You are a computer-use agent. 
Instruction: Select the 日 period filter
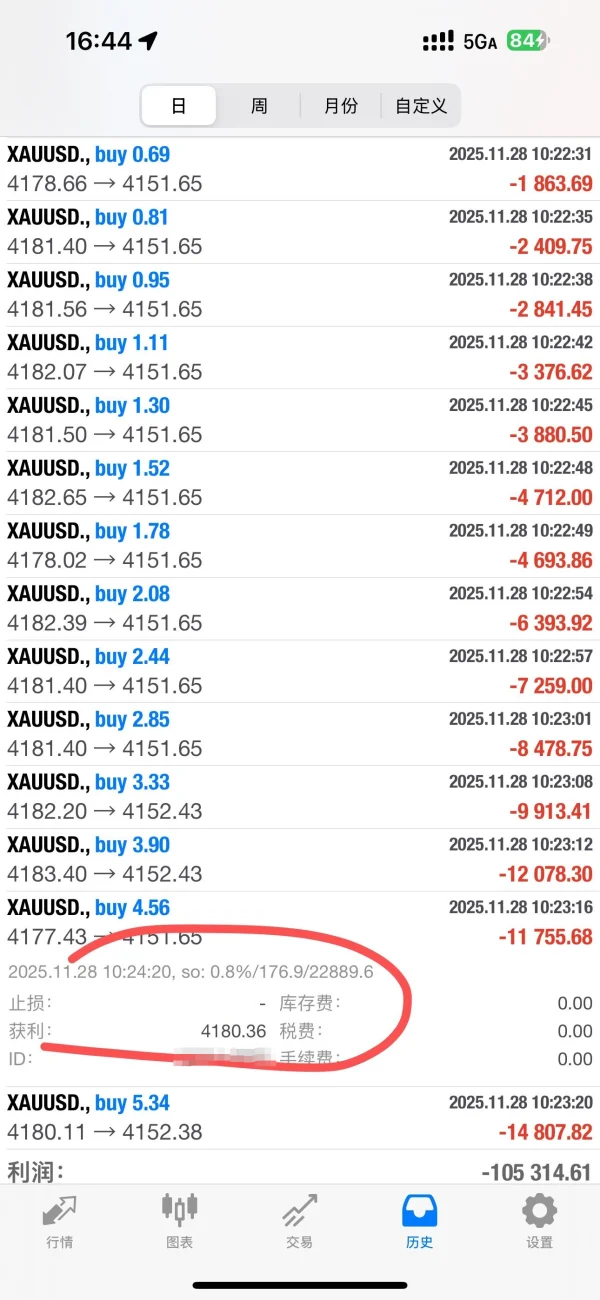pyautogui.click(x=179, y=106)
